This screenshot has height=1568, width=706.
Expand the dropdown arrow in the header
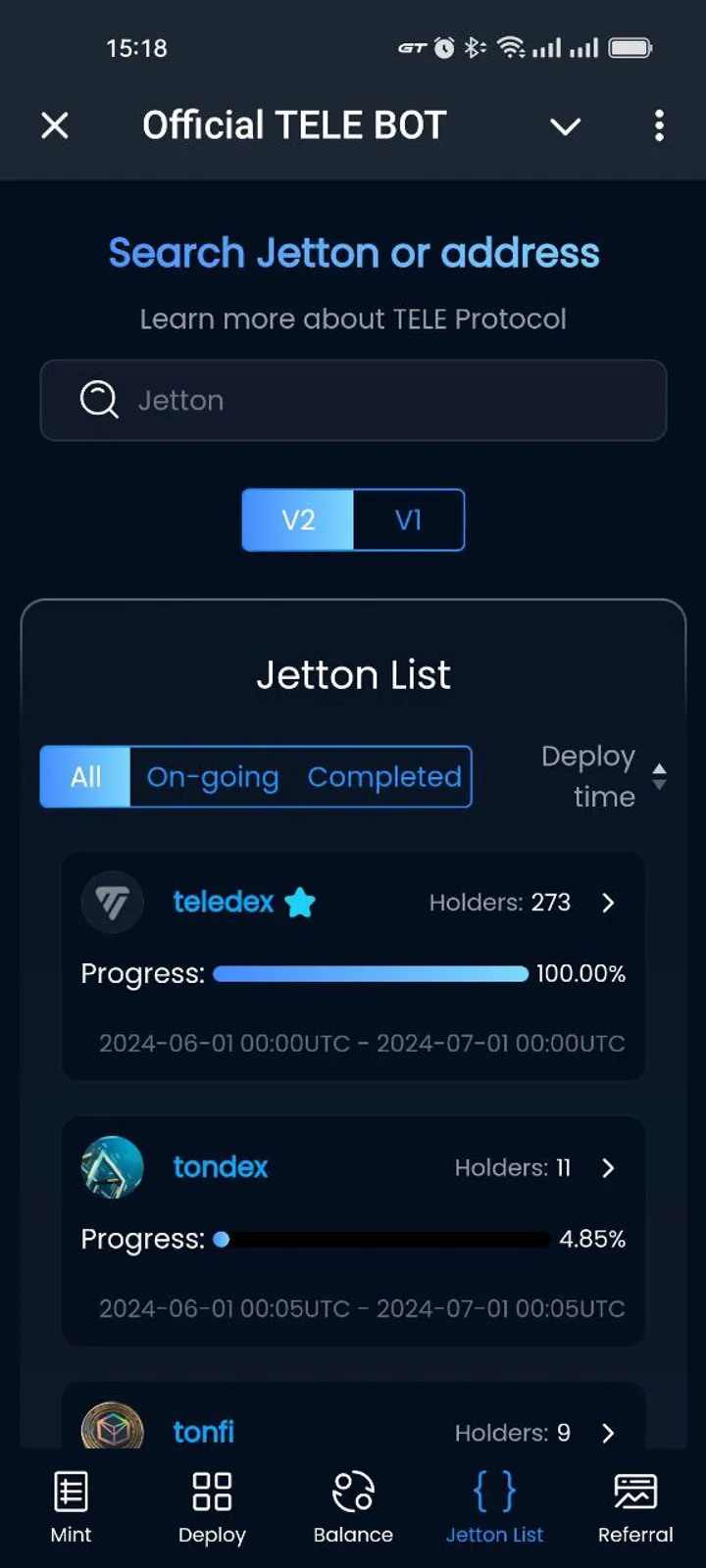(565, 126)
